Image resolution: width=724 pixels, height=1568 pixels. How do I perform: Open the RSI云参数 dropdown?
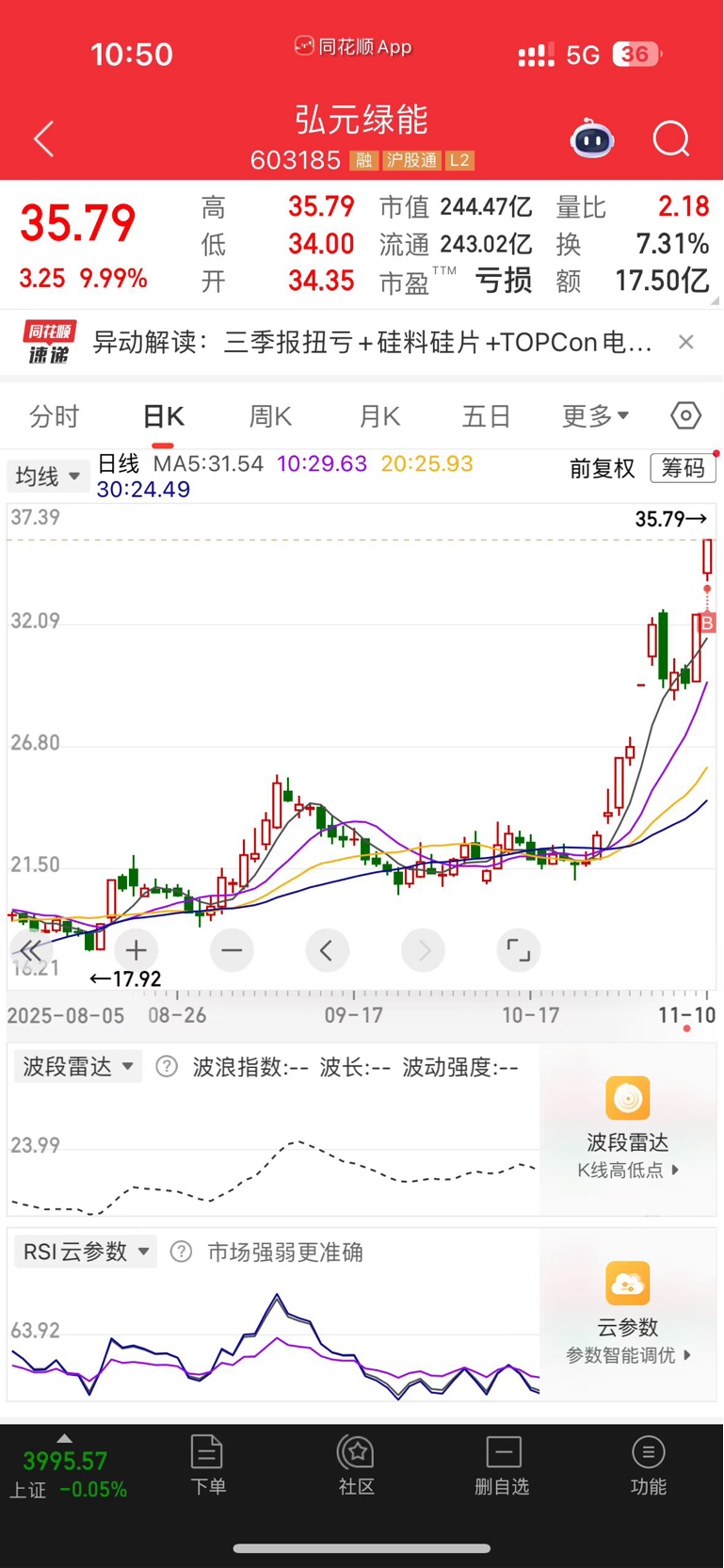coord(86,1252)
